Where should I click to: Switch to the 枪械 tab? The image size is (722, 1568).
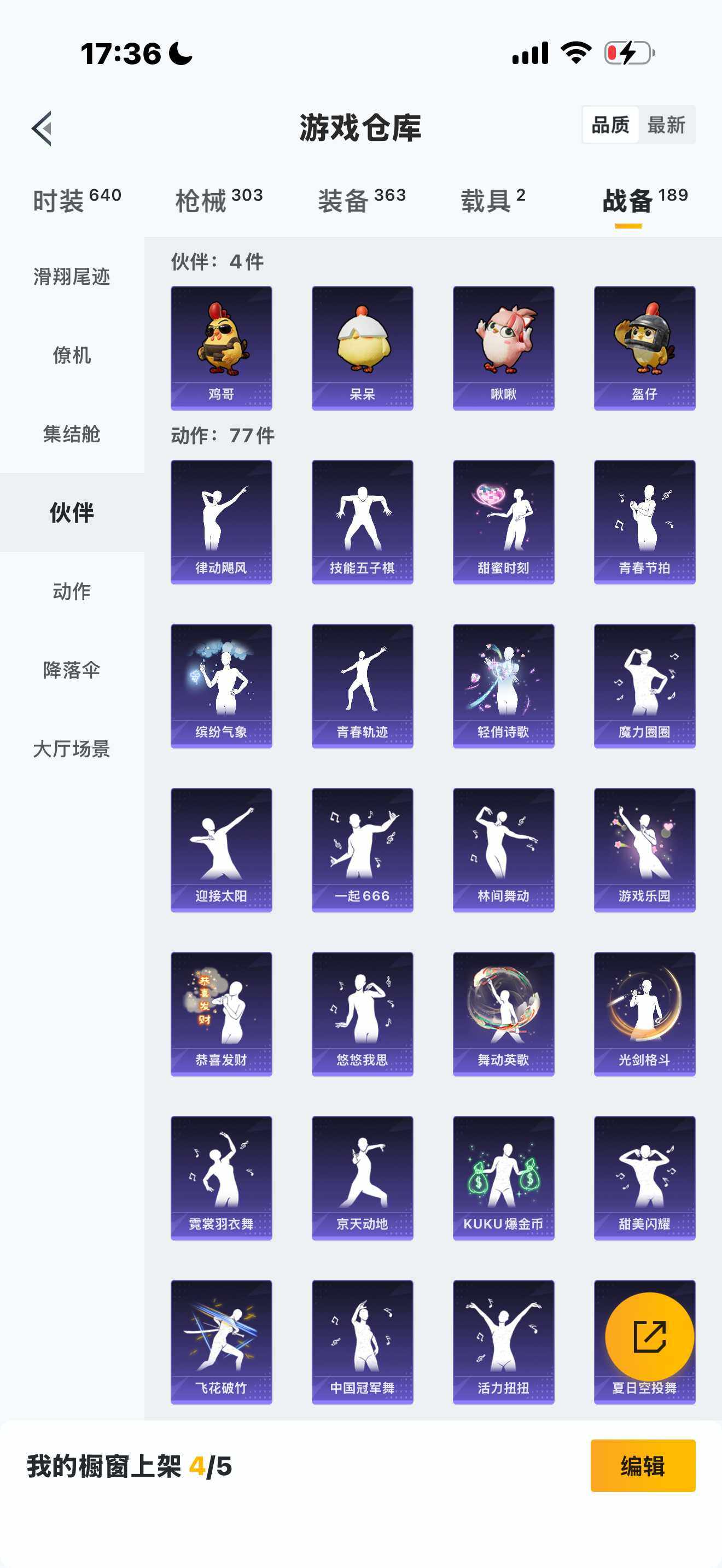[x=219, y=200]
